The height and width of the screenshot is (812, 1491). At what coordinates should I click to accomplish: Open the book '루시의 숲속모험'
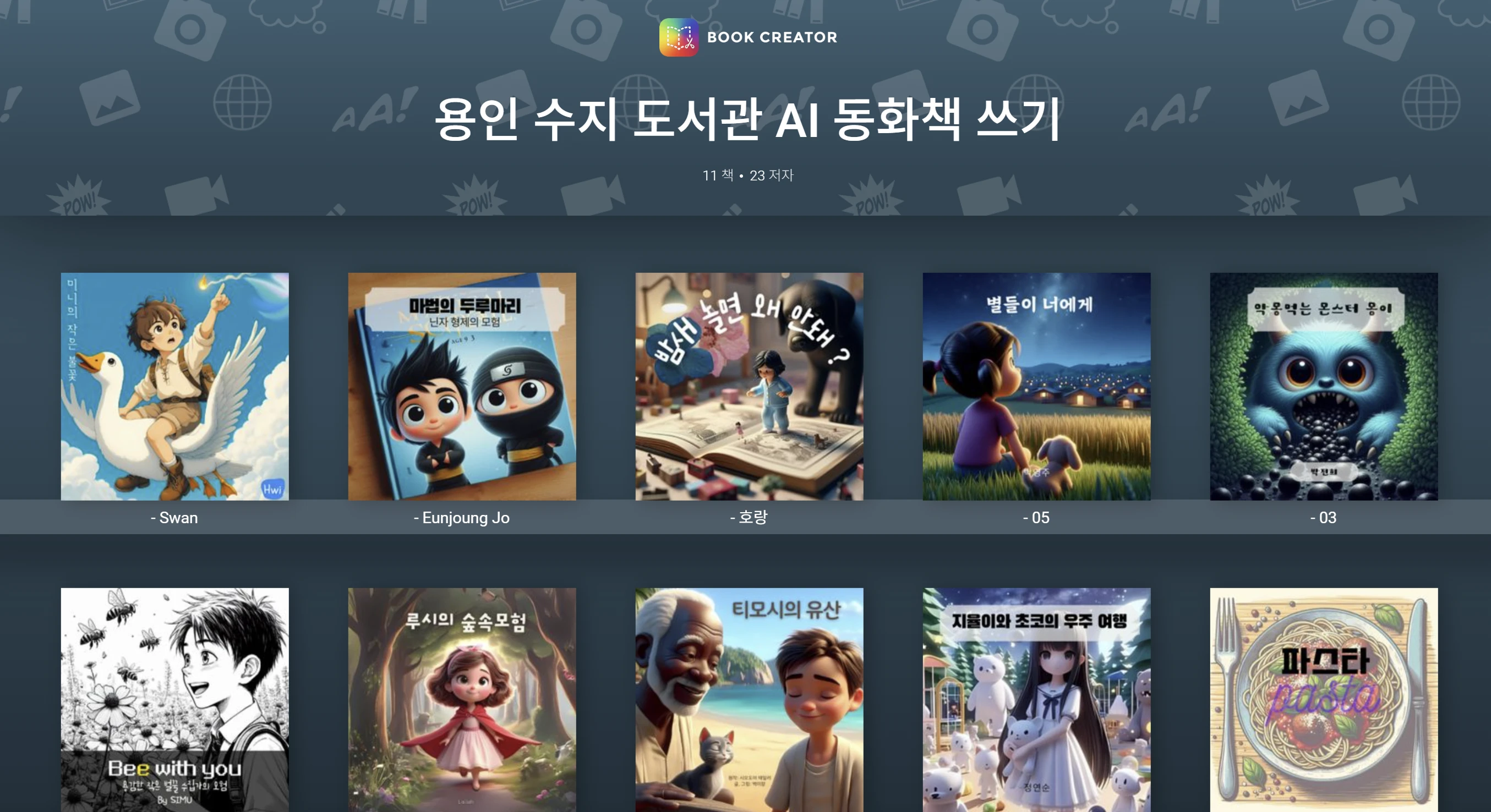462,700
